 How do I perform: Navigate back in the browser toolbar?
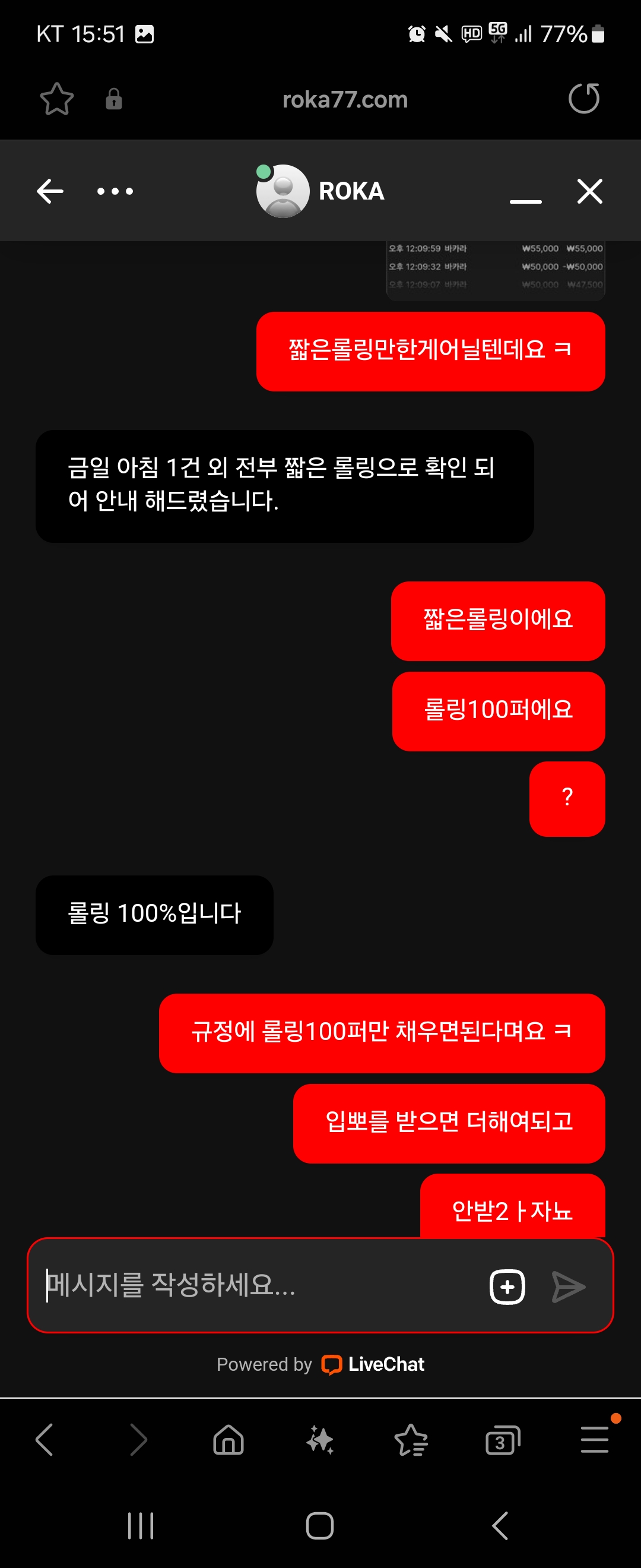tap(45, 1440)
